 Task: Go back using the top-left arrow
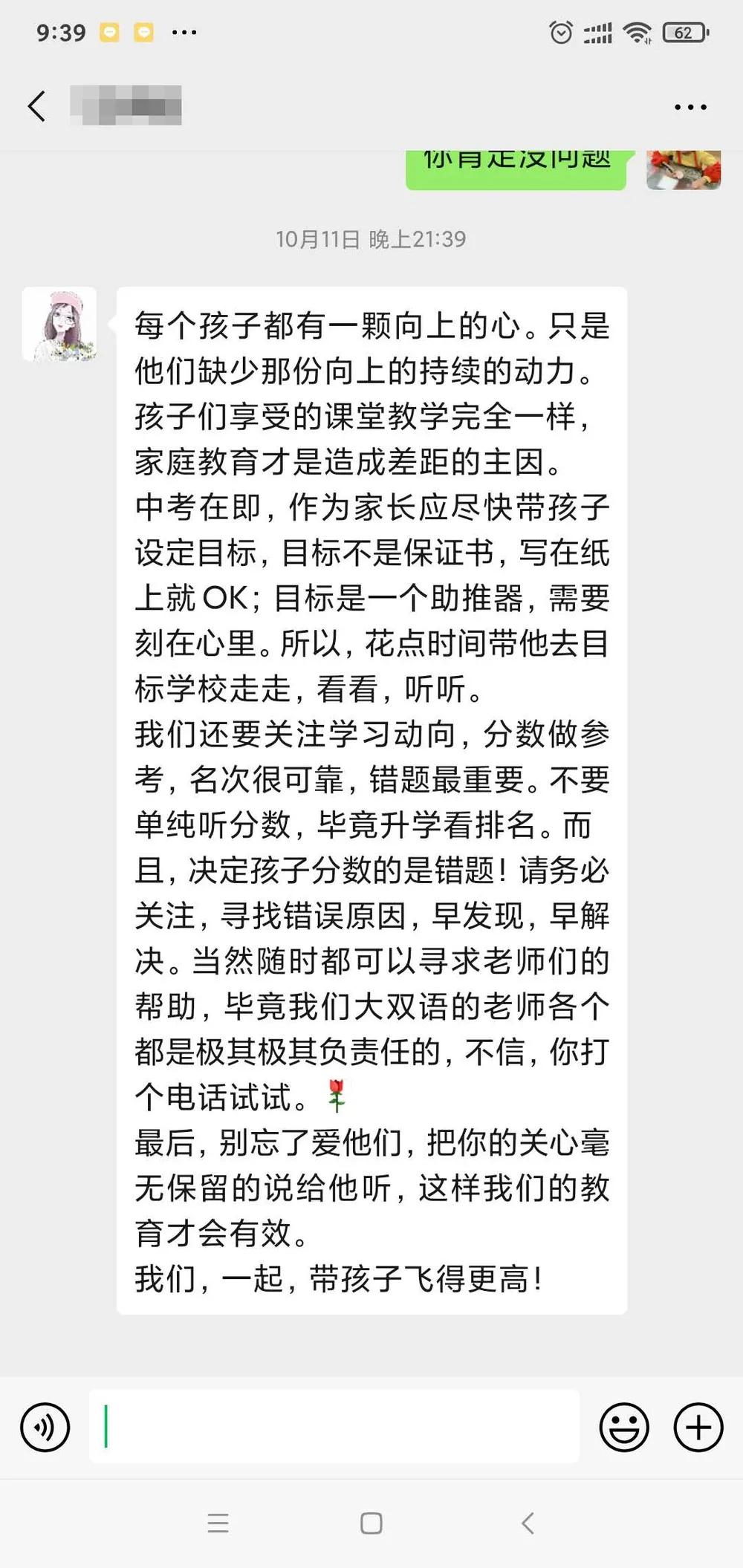coord(37,106)
